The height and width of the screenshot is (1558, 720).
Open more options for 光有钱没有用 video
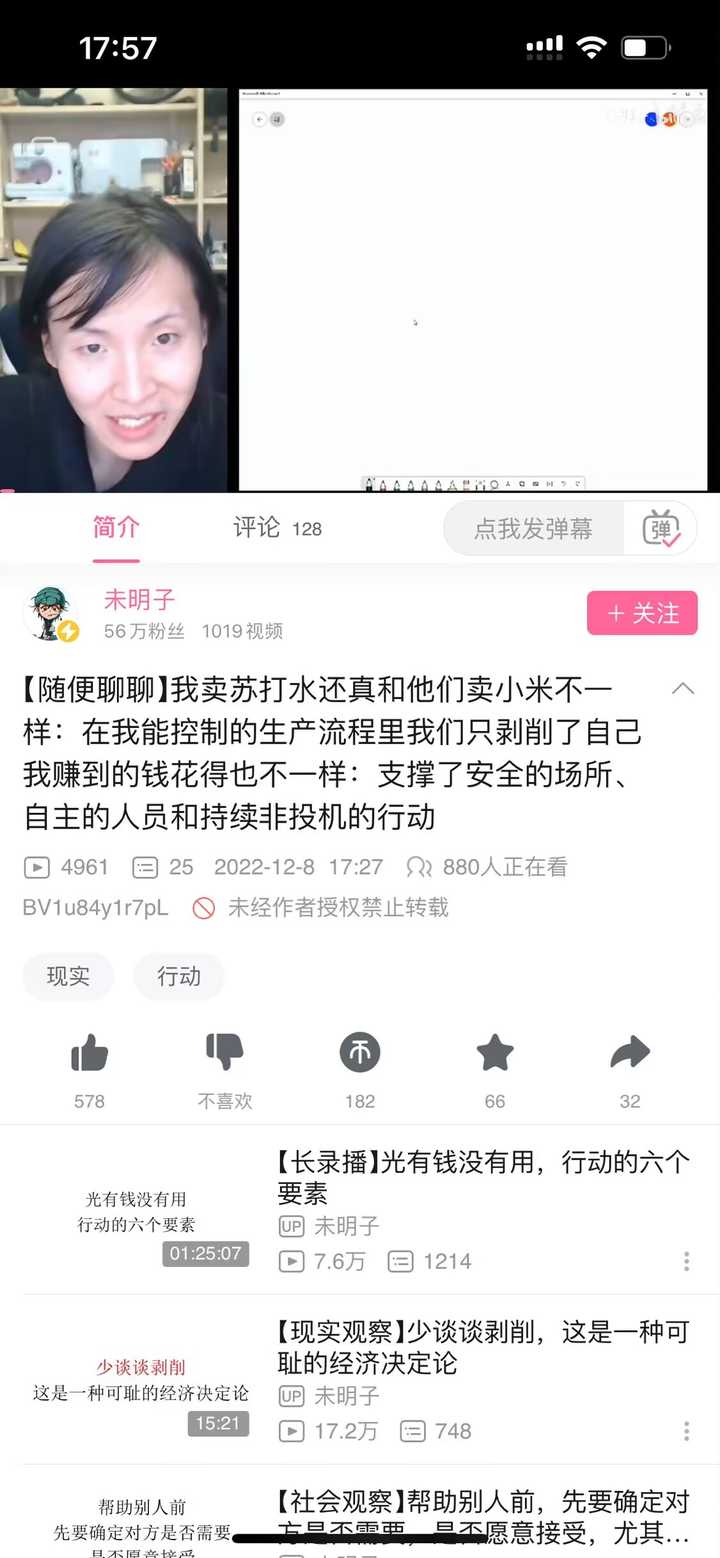coord(686,1261)
